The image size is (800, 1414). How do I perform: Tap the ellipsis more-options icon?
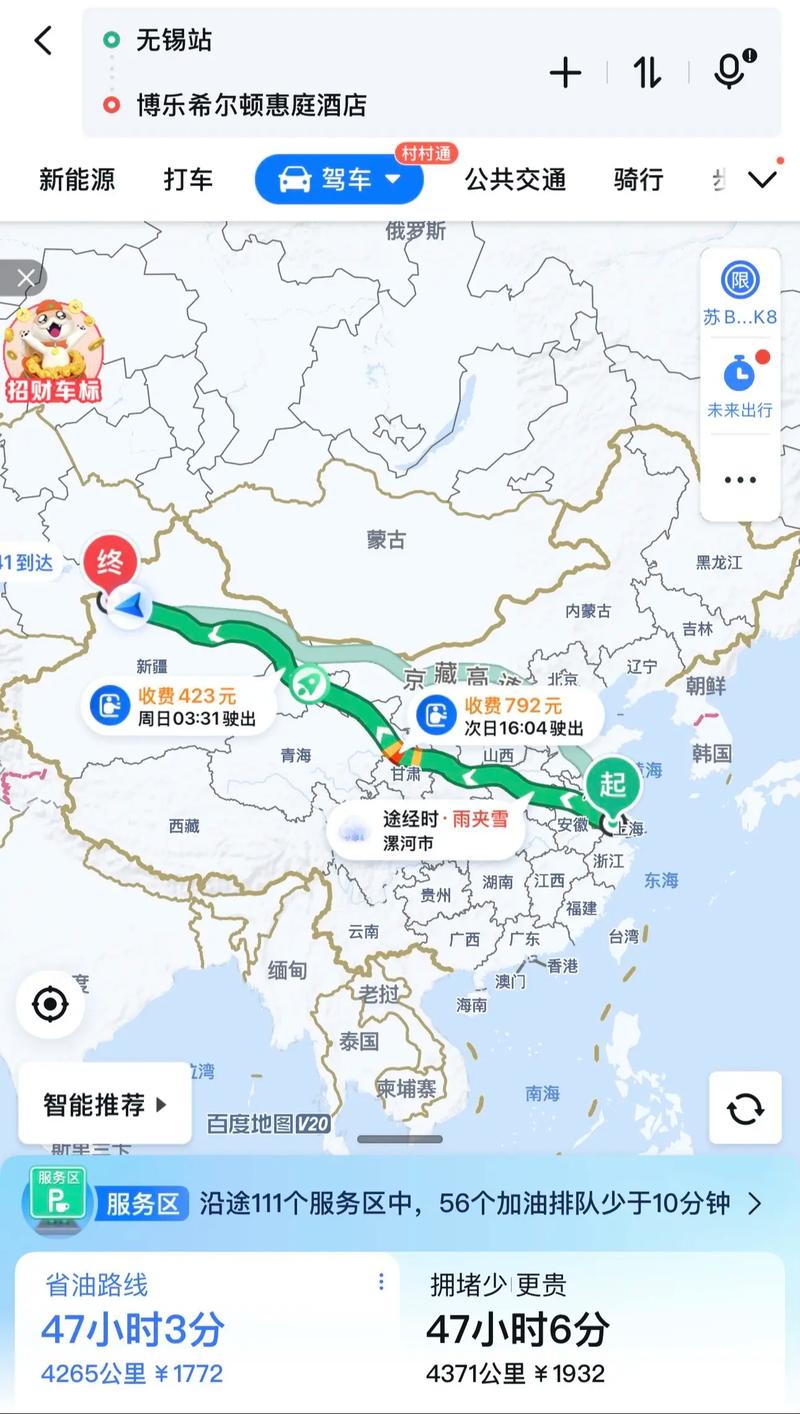739,479
